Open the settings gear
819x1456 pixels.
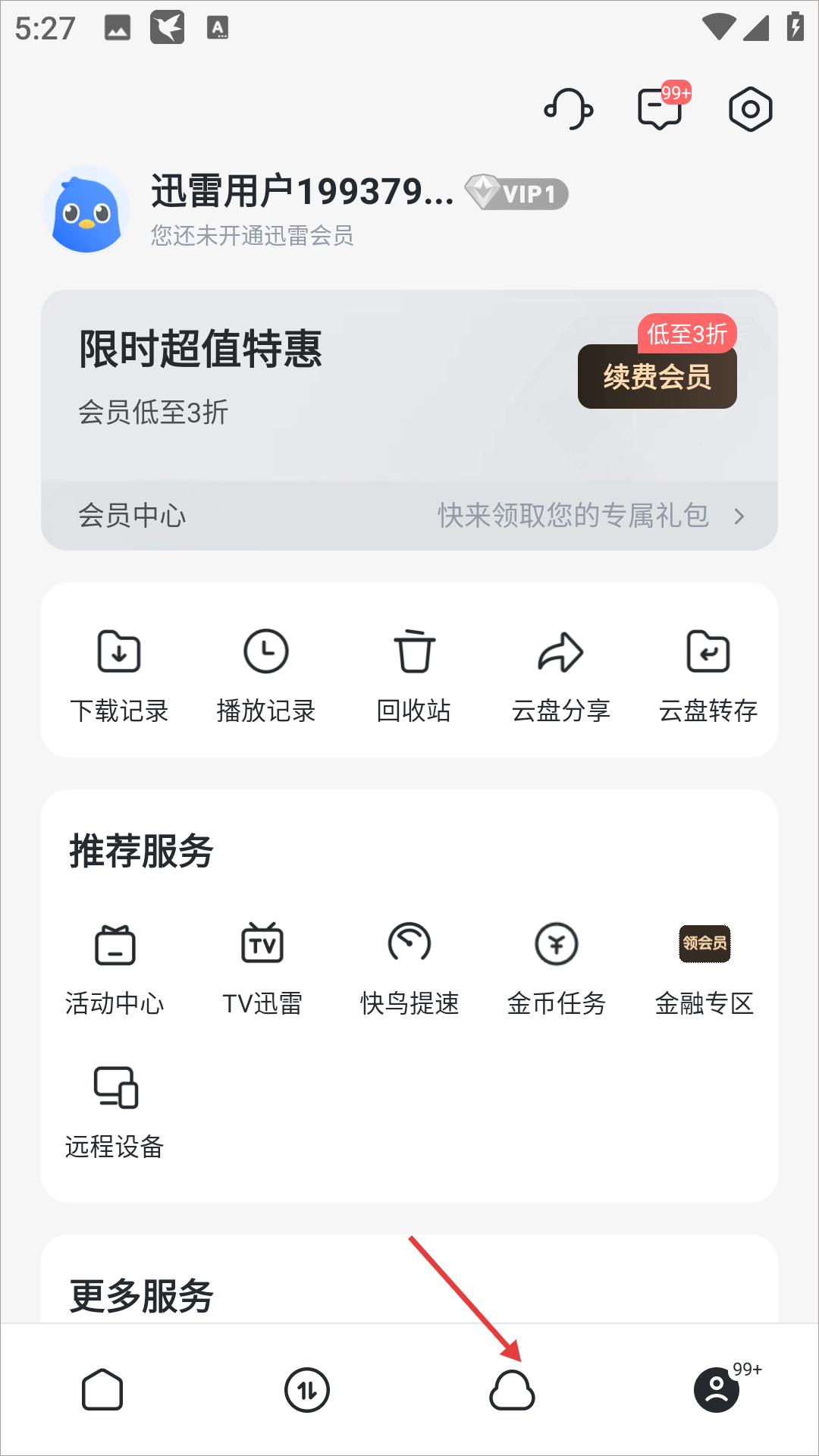point(750,108)
